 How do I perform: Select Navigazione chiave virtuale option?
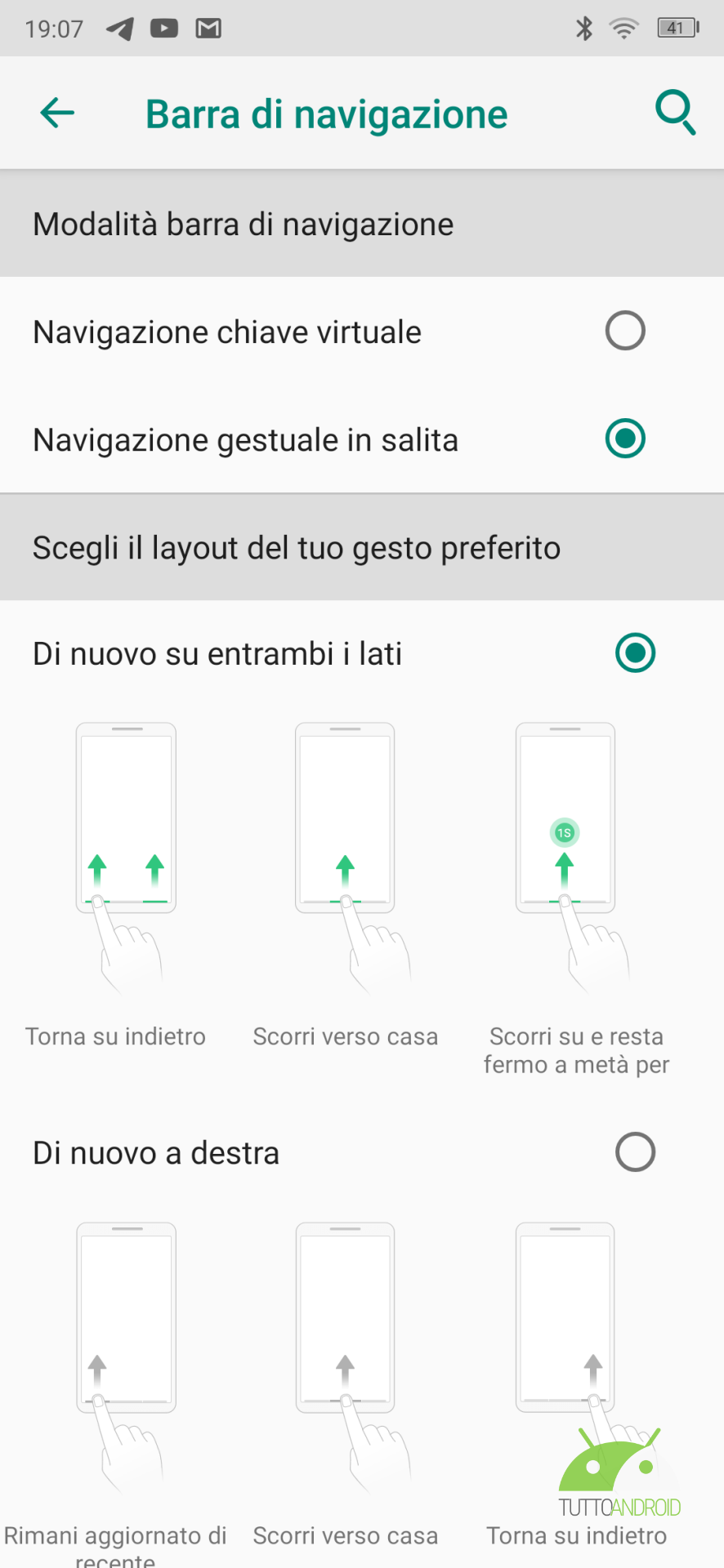362,332
